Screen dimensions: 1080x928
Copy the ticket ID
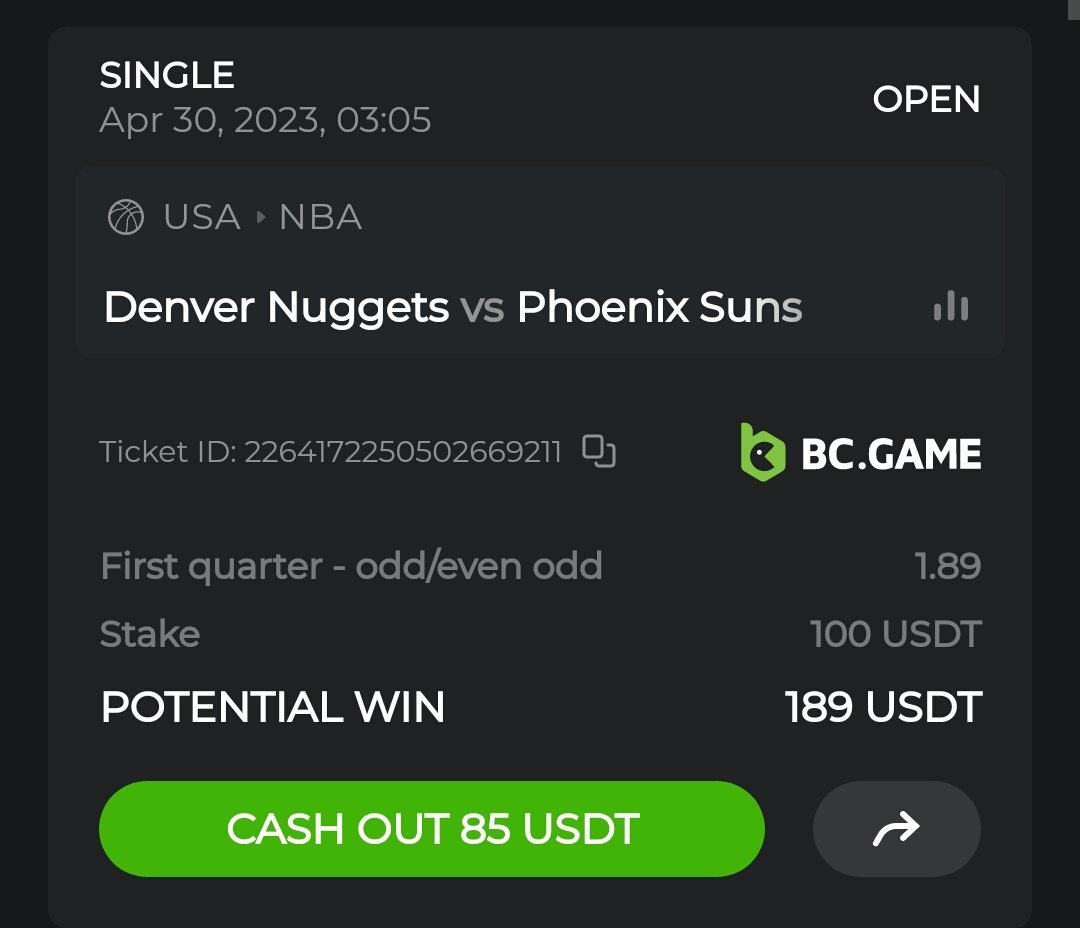click(599, 452)
